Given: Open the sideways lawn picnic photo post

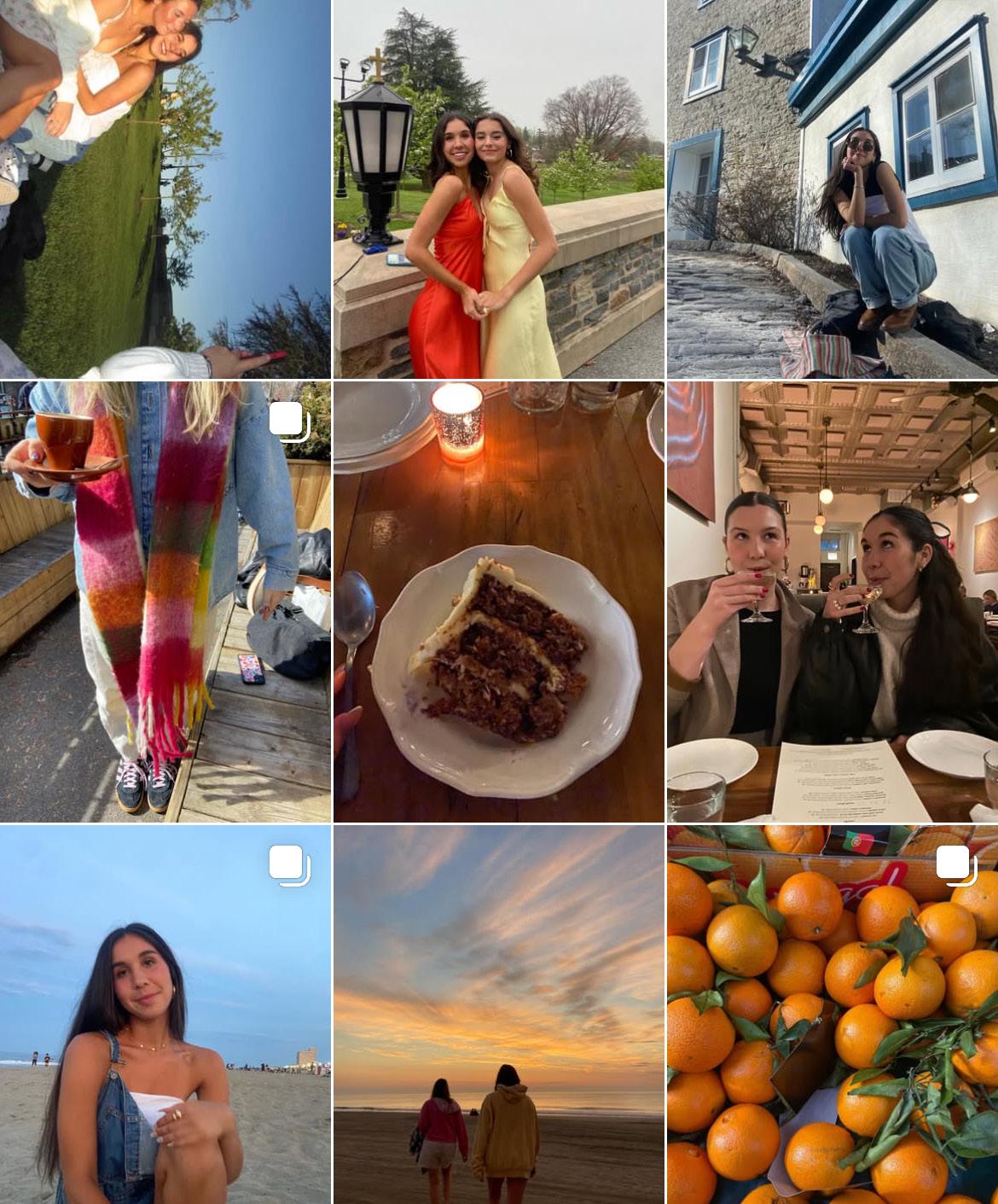Looking at the screenshot, I should [165, 189].
